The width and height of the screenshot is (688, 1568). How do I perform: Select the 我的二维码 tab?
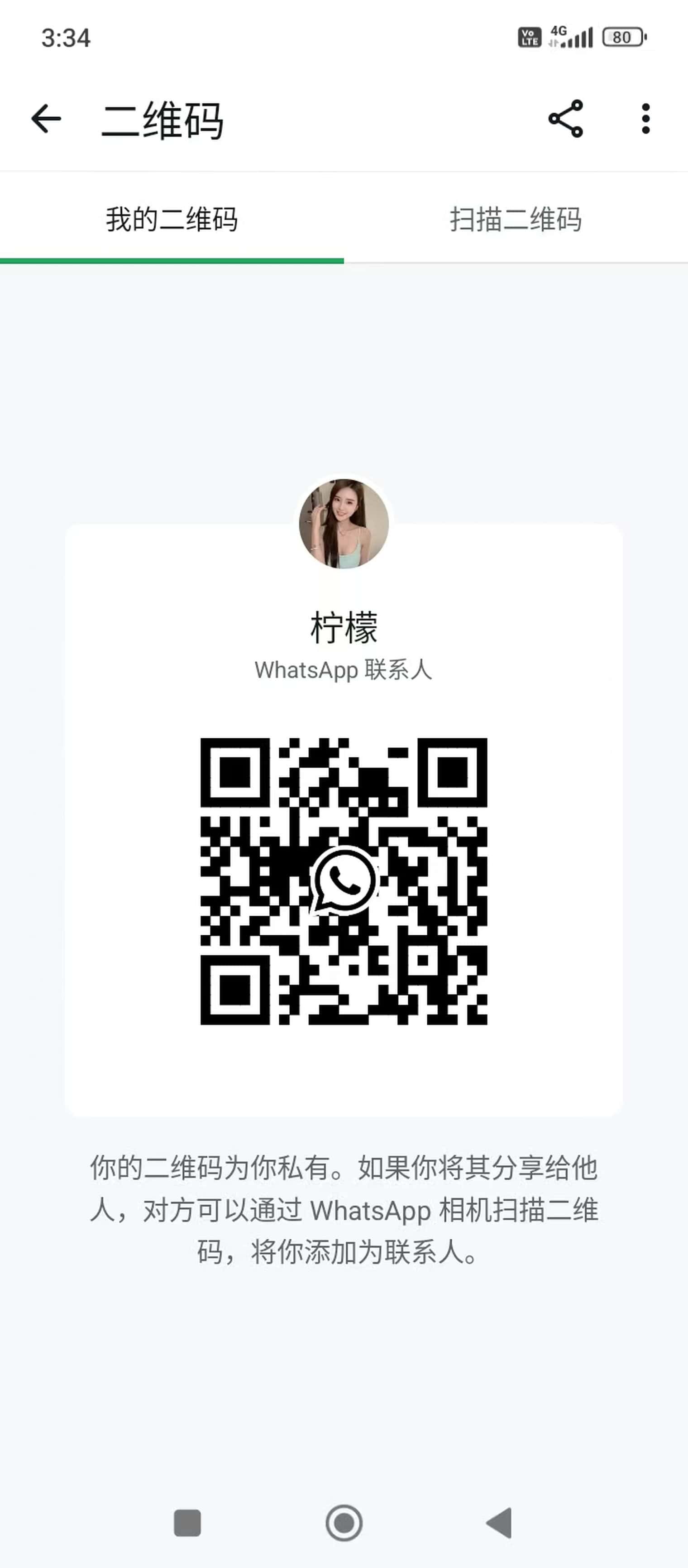172,220
